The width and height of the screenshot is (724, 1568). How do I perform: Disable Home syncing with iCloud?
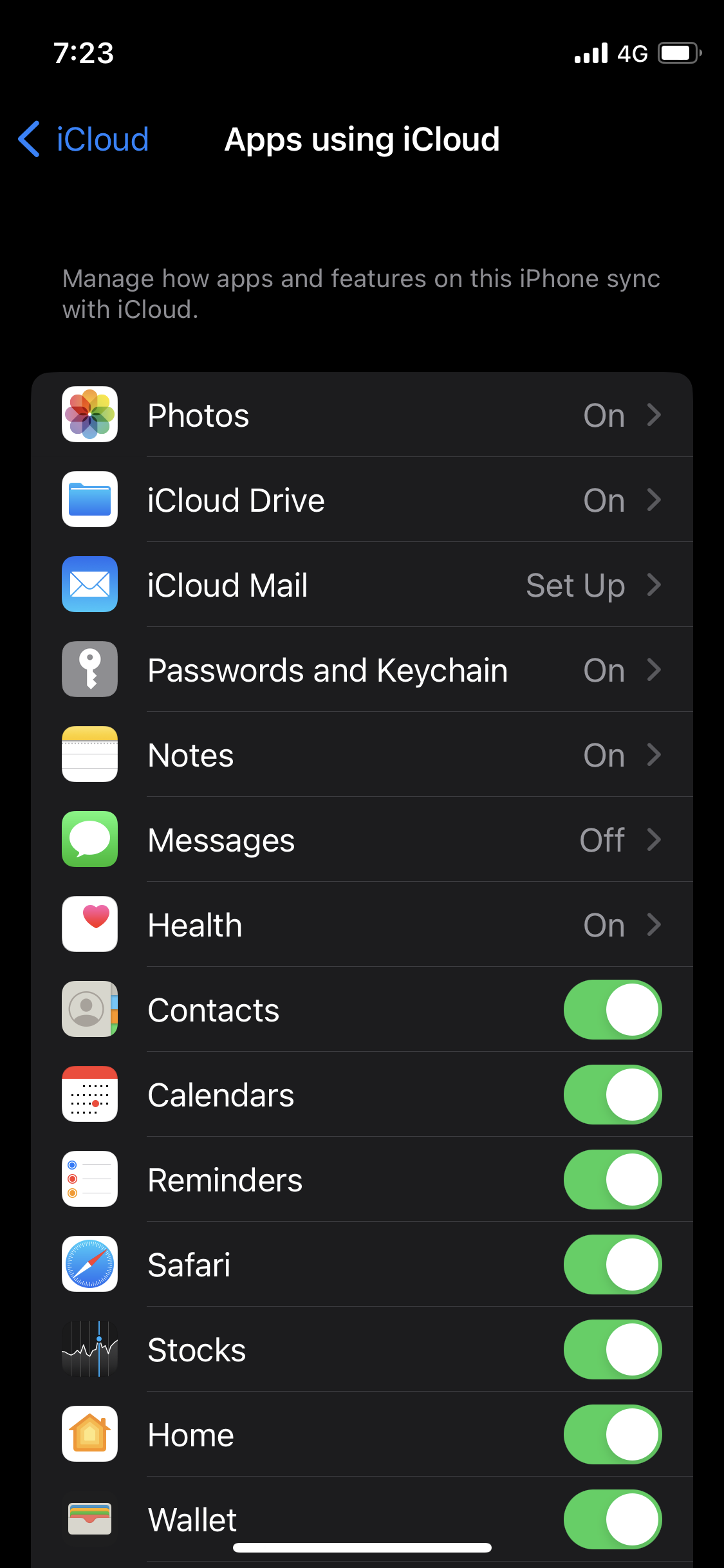(x=612, y=1434)
